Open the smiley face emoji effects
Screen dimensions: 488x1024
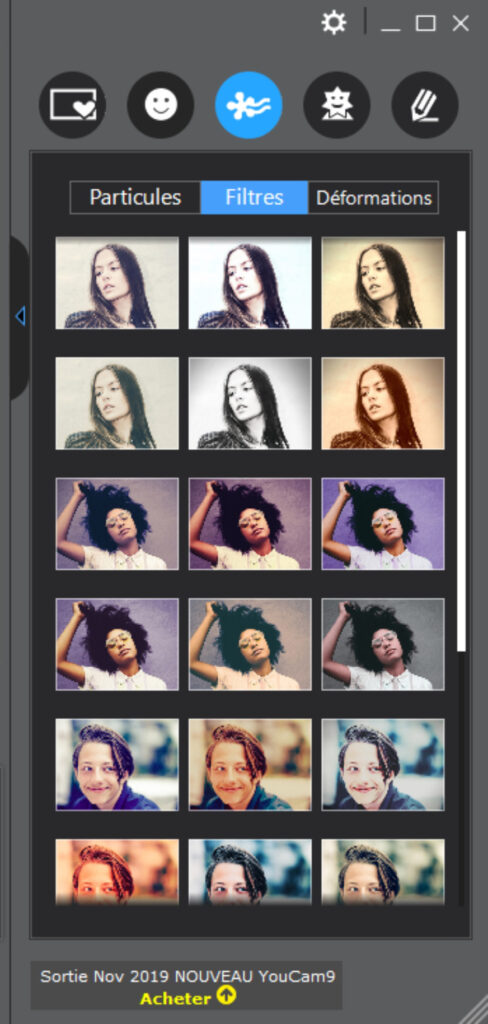point(161,105)
